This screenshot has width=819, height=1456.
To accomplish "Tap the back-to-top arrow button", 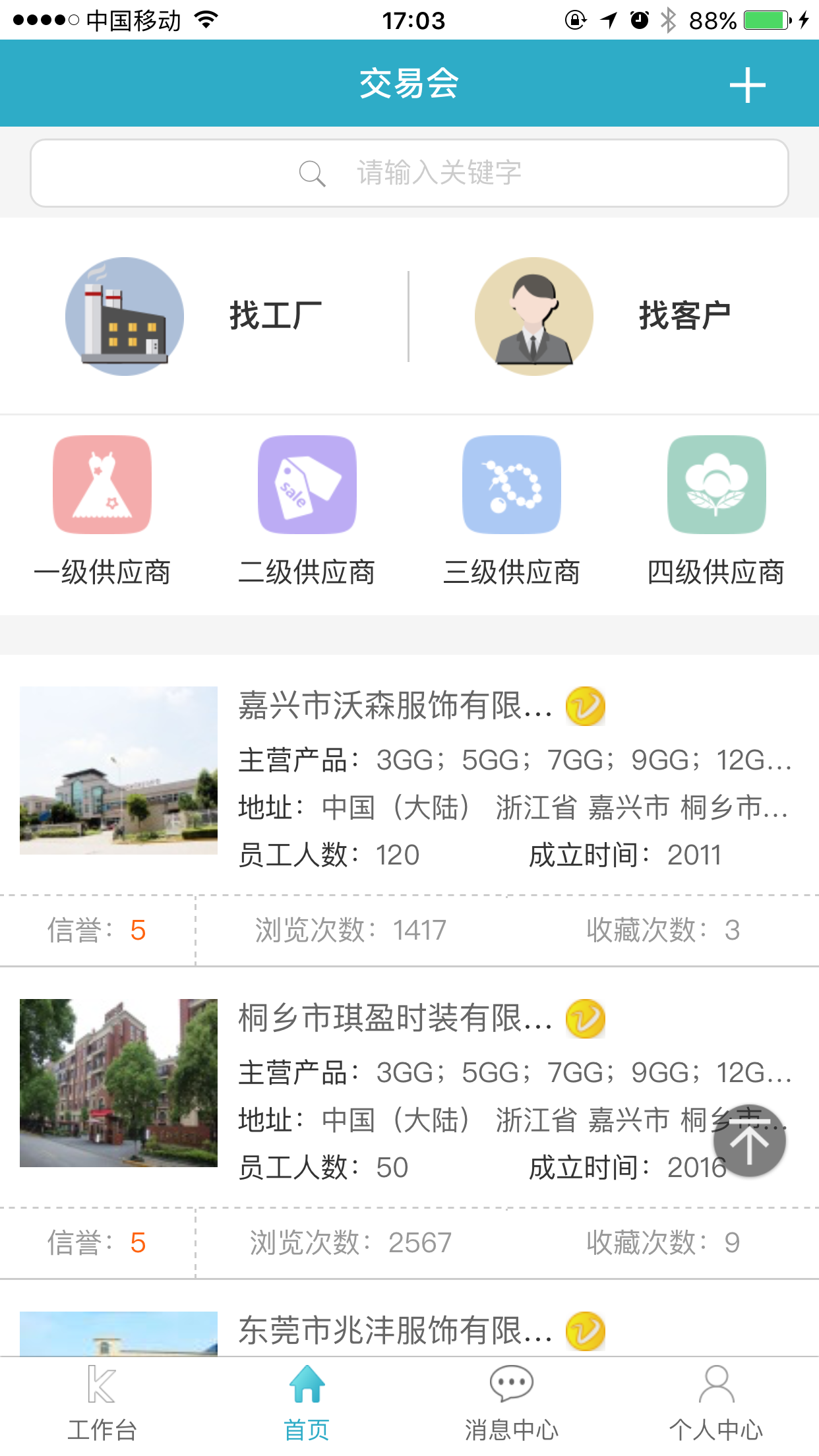I will pyautogui.click(x=749, y=1141).
